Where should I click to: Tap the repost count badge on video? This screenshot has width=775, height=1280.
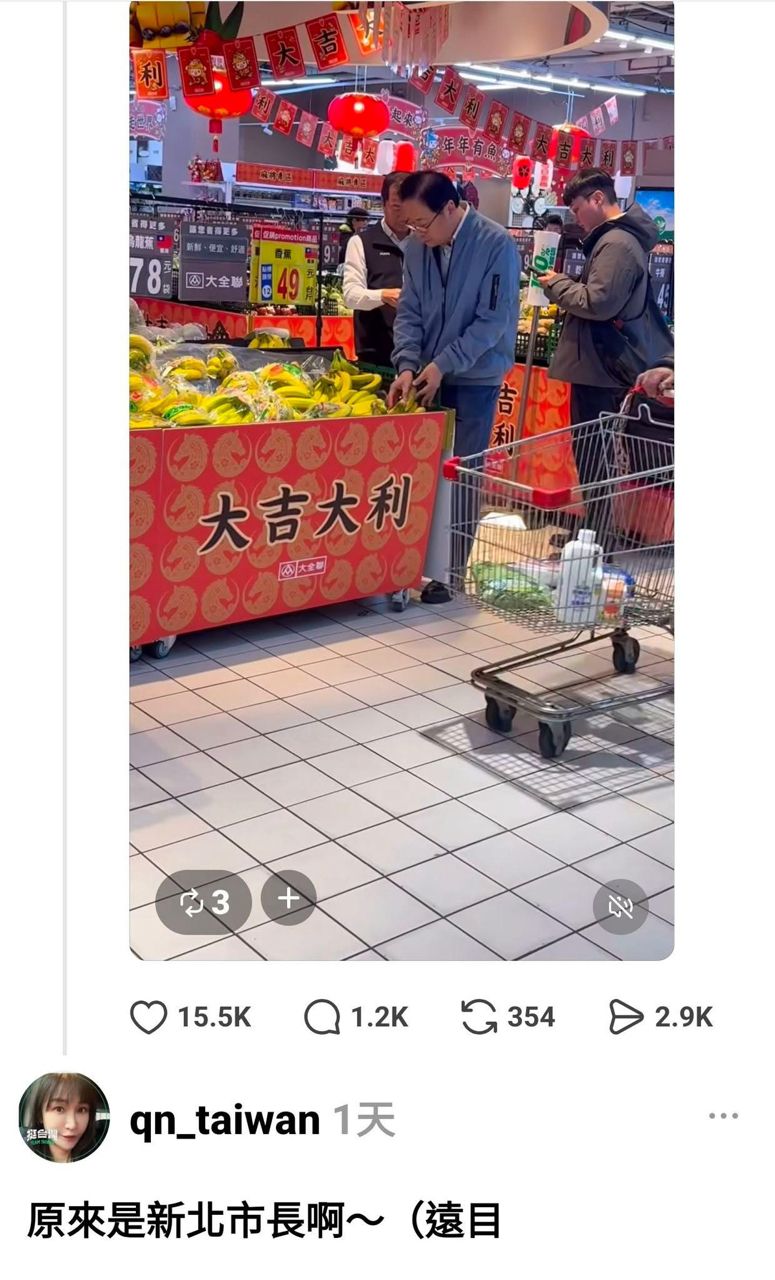tap(204, 902)
